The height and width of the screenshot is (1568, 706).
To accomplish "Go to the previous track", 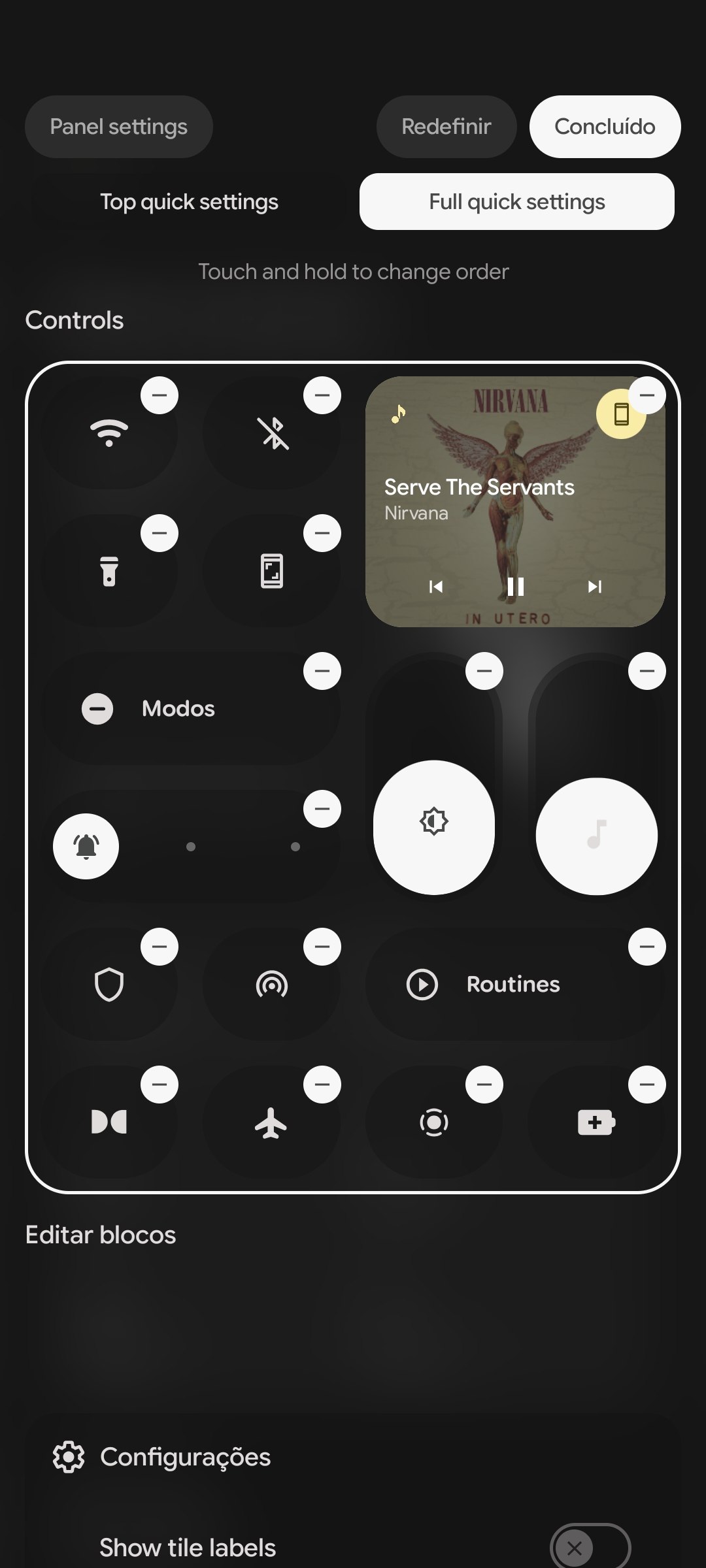I will (436, 587).
